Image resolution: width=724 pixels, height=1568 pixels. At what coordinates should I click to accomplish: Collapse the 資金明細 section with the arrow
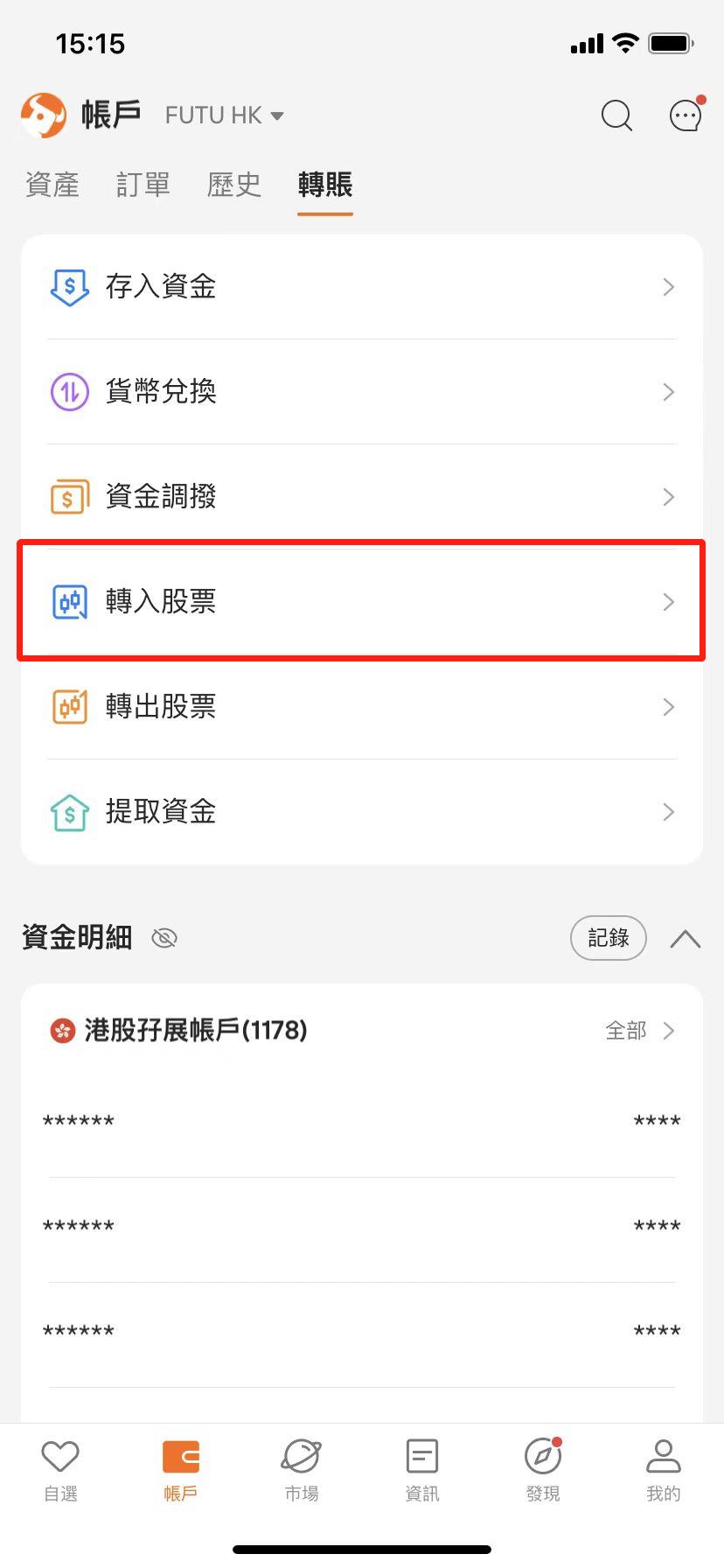(686, 939)
